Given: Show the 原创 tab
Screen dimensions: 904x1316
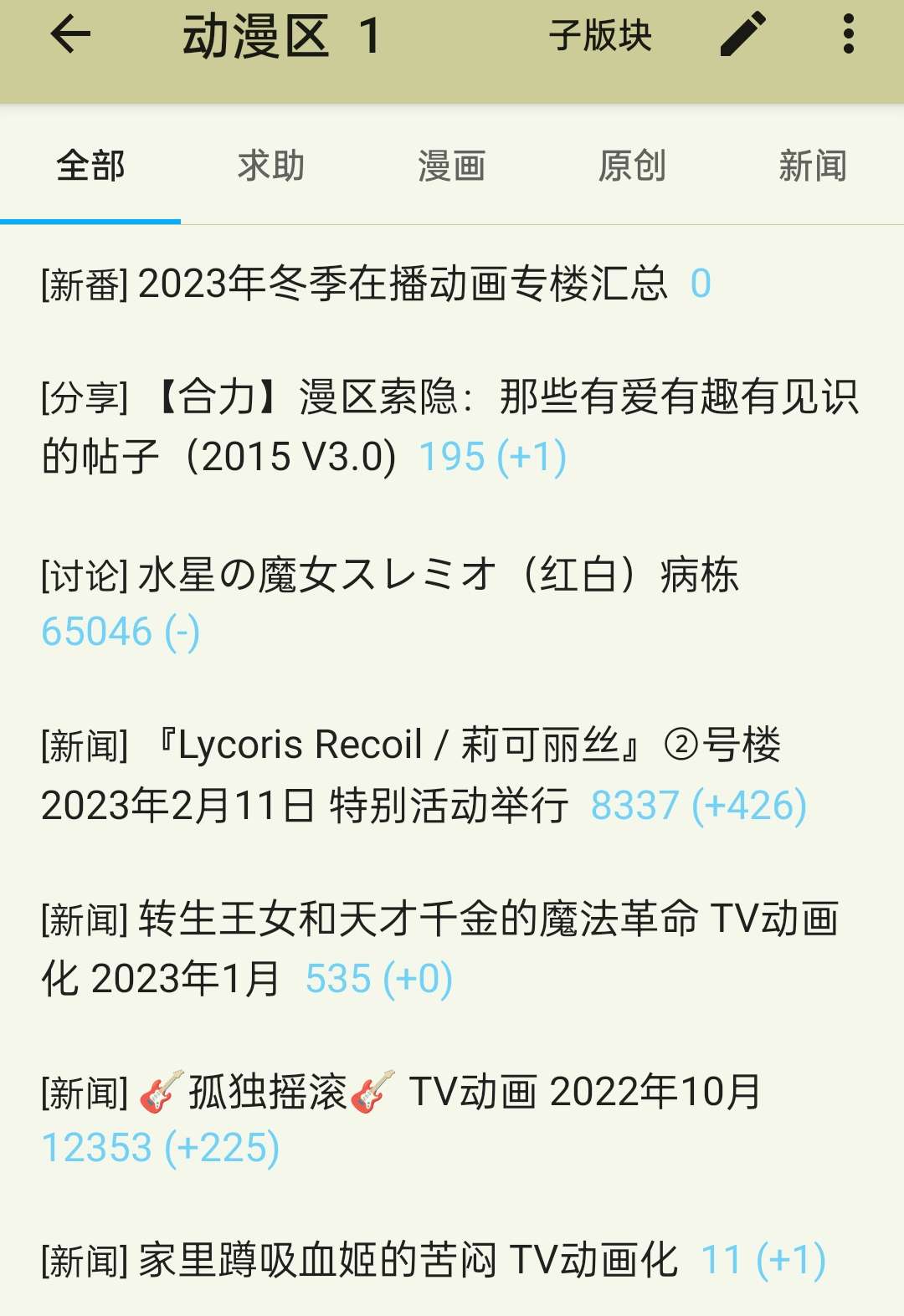Looking at the screenshot, I should pyautogui.click(x=632, y=166).
